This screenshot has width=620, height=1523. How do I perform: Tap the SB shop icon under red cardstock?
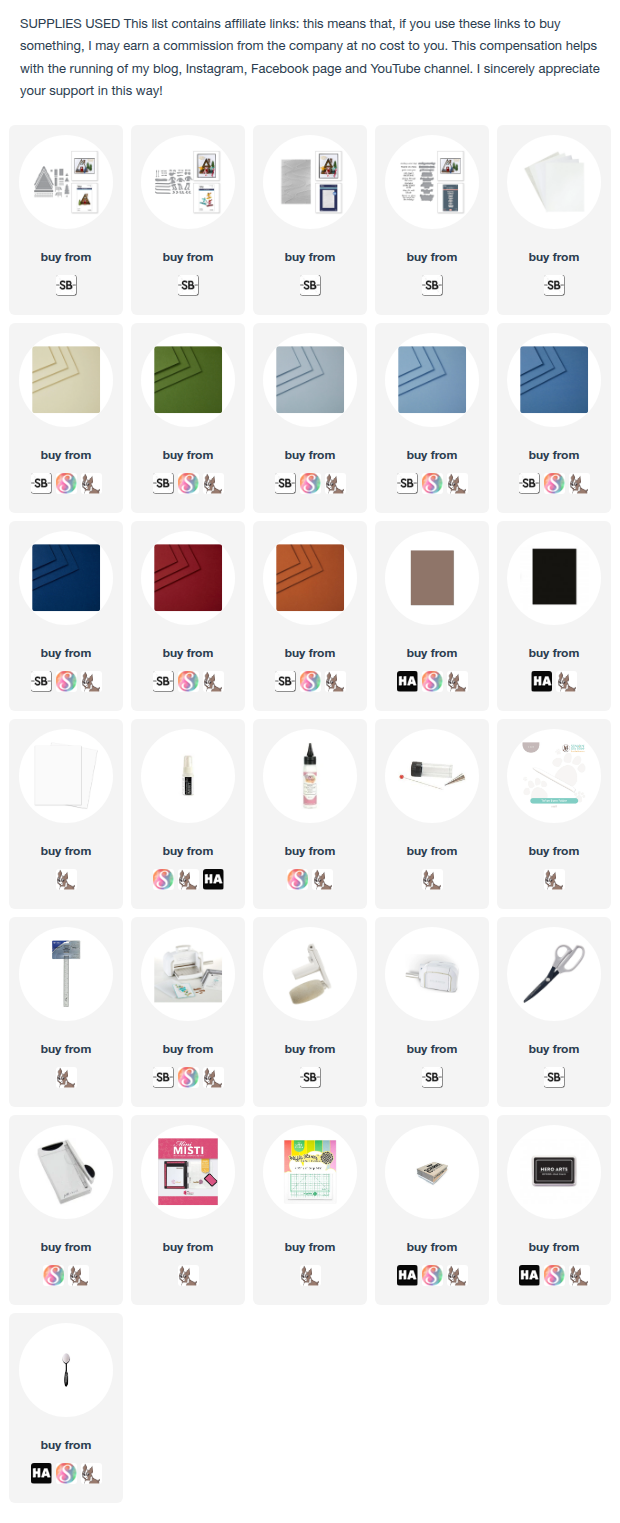coord(164,682)
